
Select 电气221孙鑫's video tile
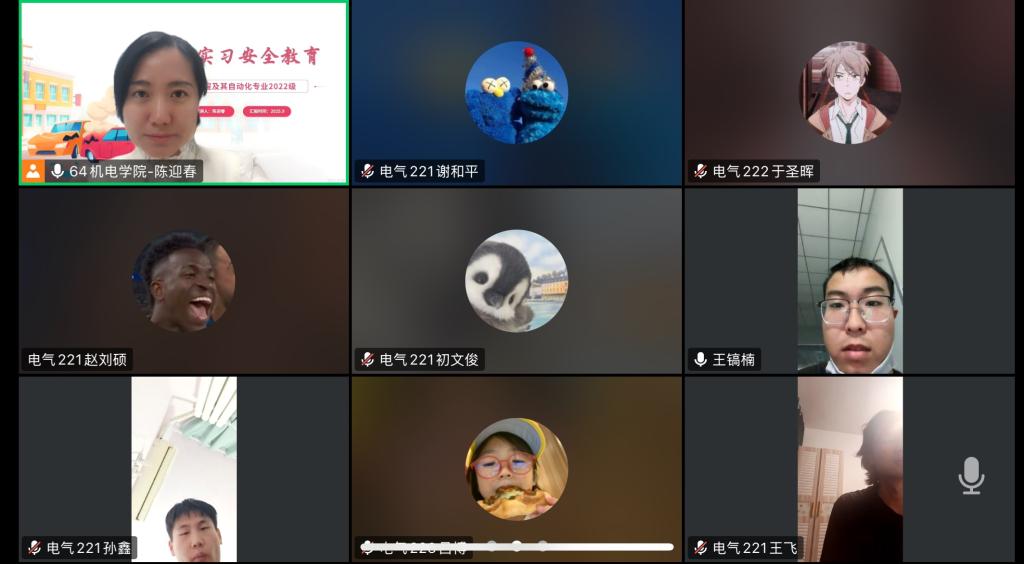pyautogui.click(x=184, y=468)
